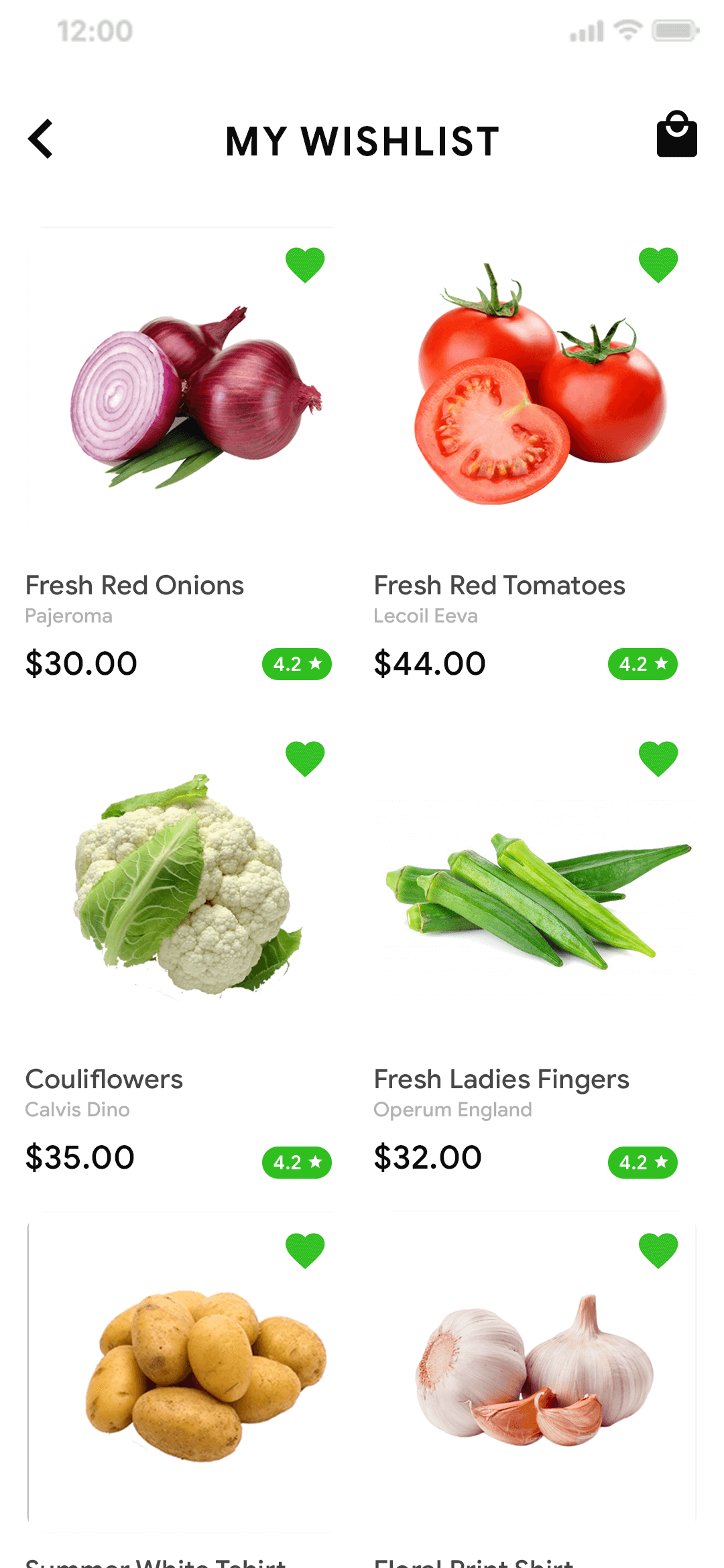The width and height of the screenshot is (724, 1568).
Task: Remove Couliflowers from wishlist favorites
Action: point(305,759)
